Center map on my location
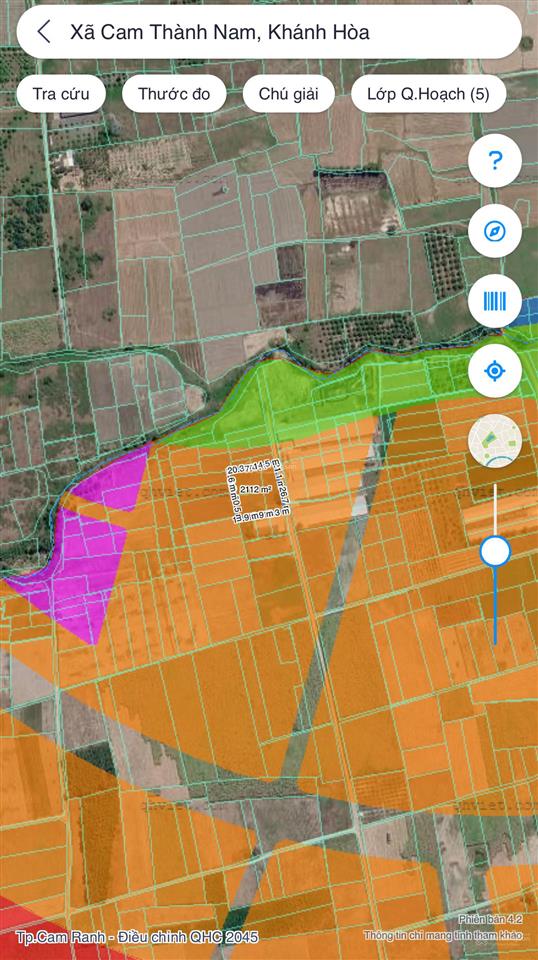The image size is (538, 960). tap(495, 371)
